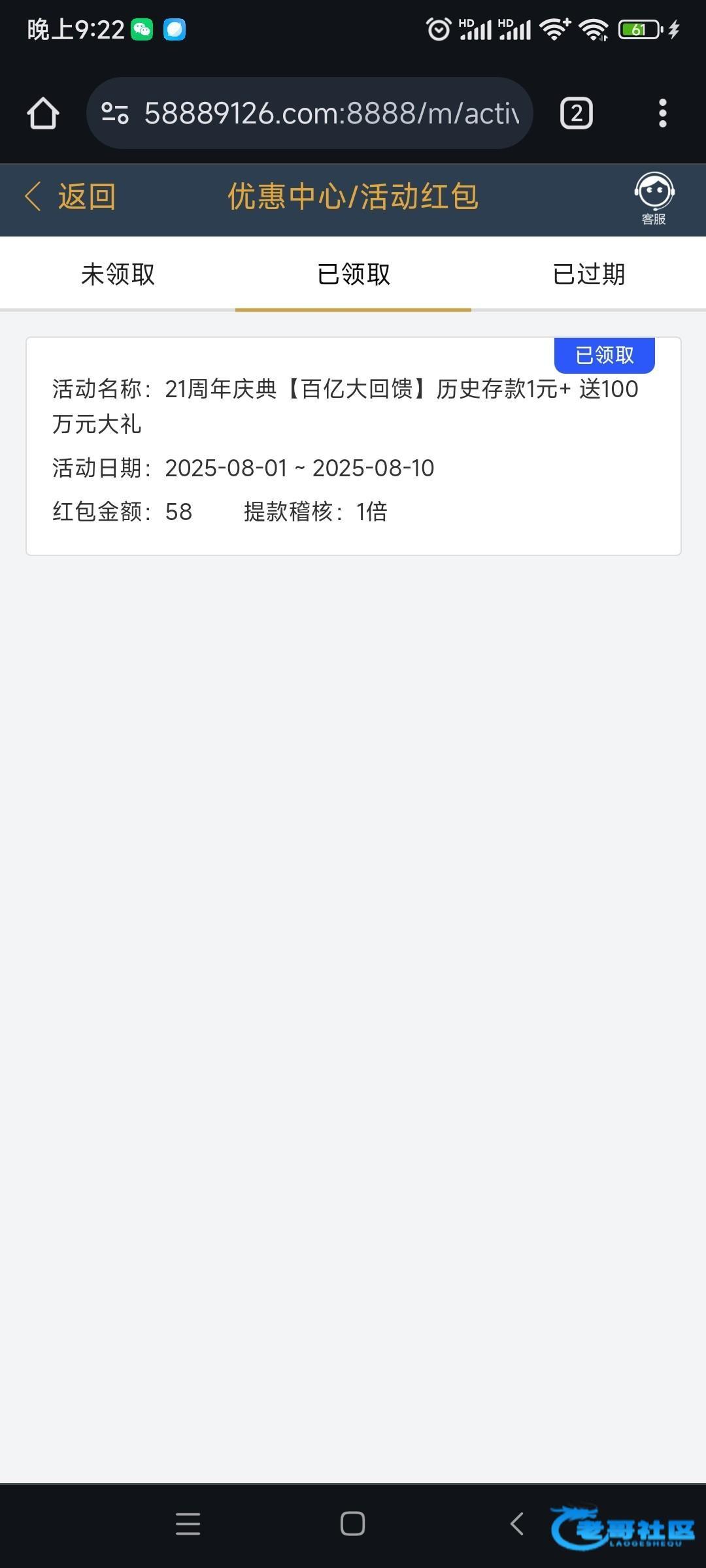Screen dimensions: 706x1568
Task: Tap the system home button
Action: pos(352,1524)
